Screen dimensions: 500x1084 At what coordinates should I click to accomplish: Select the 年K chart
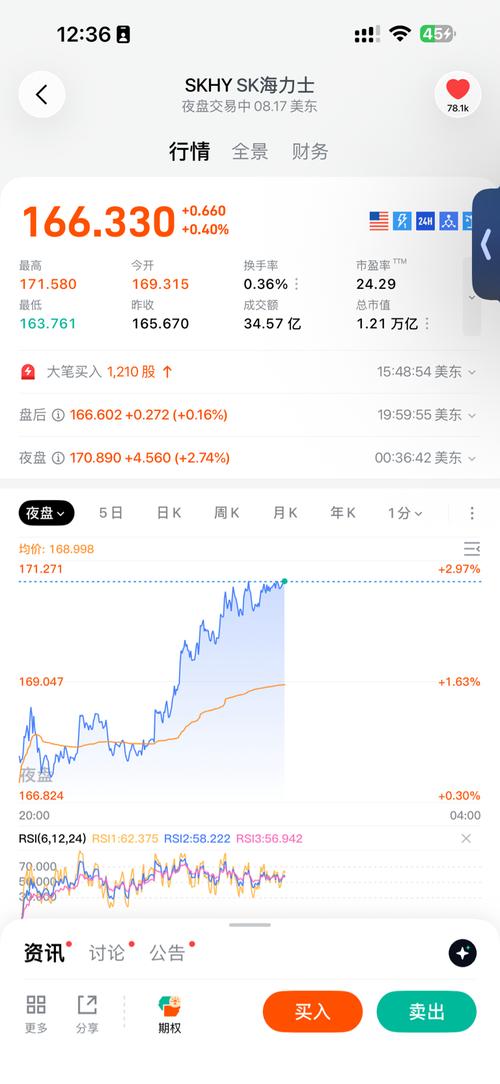tap(343, 513)
